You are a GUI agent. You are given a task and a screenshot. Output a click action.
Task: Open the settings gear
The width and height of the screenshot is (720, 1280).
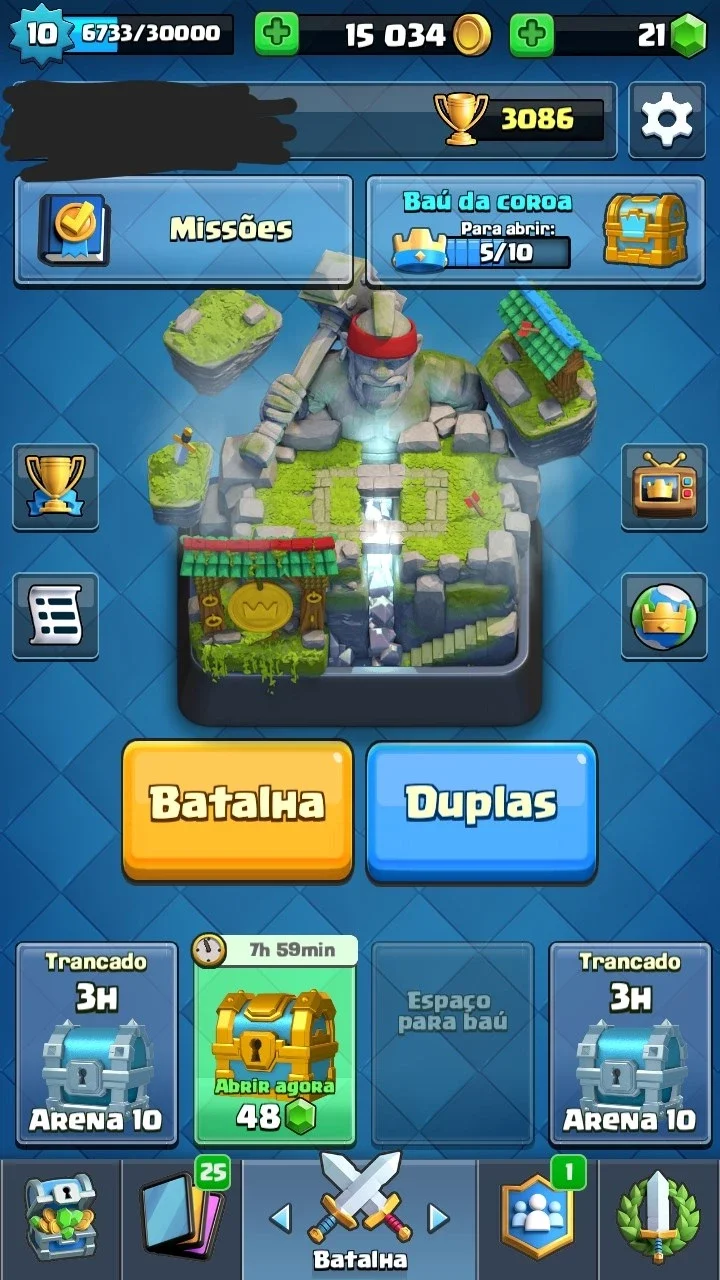(x=666, y=120)
